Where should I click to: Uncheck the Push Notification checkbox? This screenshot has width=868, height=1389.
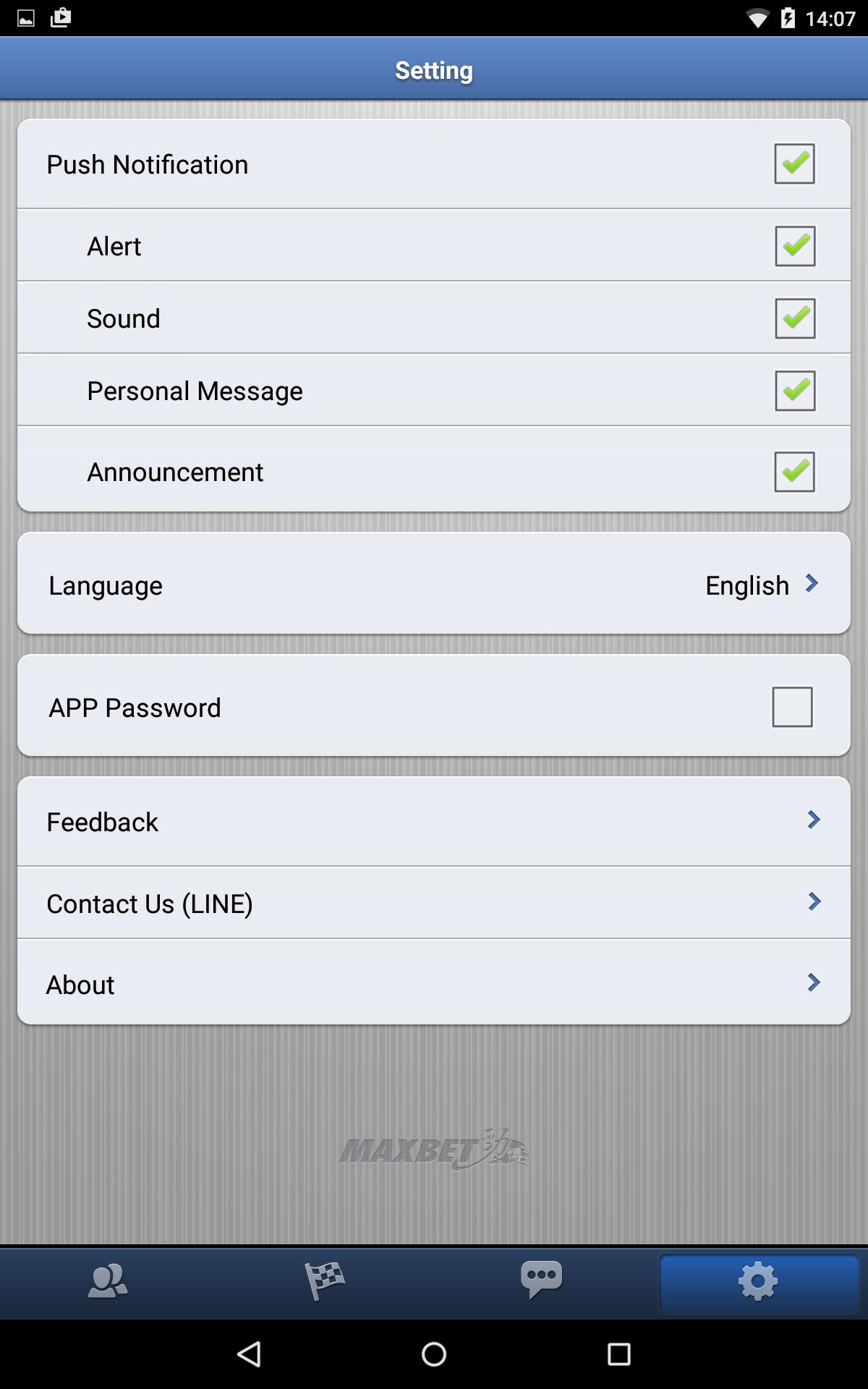tap(794, 163)
